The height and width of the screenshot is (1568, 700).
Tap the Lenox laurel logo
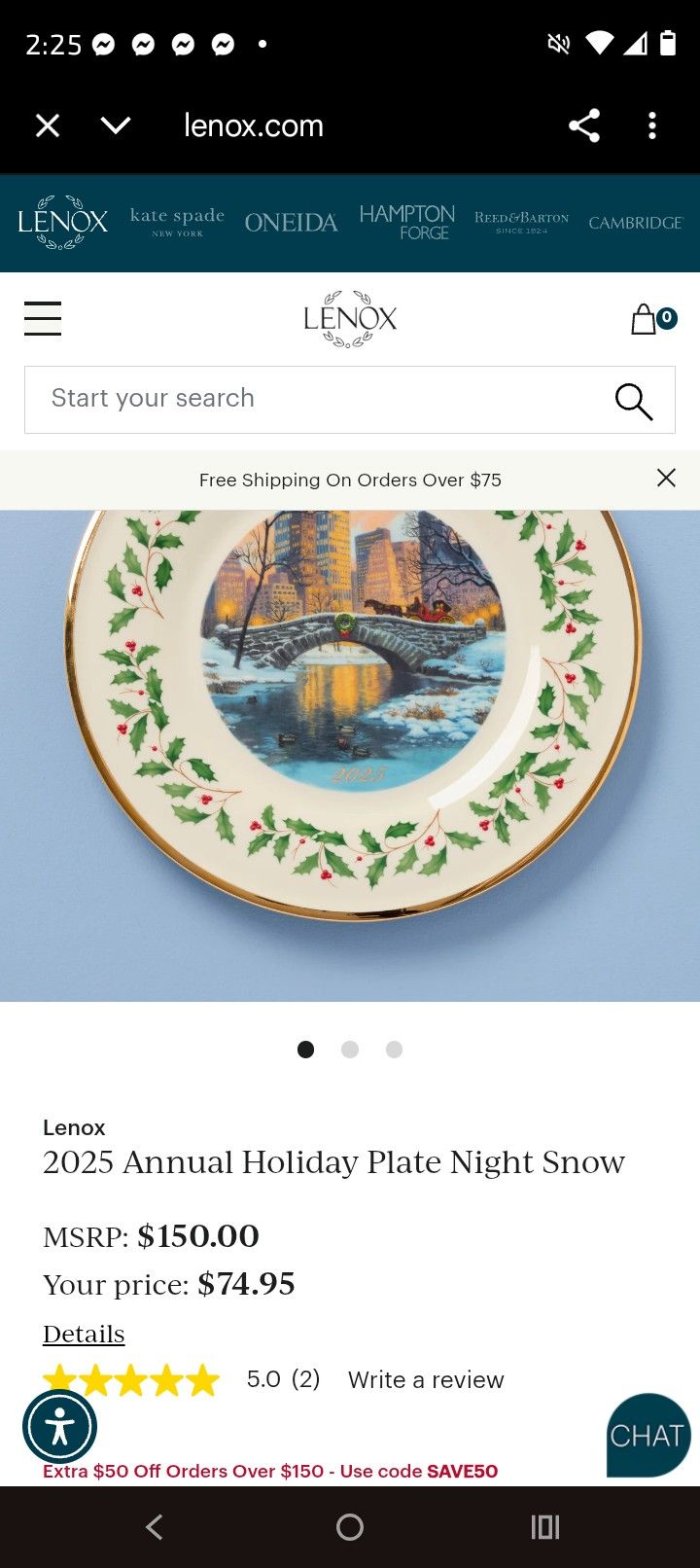pyautogui.click(x=350, y=318)
